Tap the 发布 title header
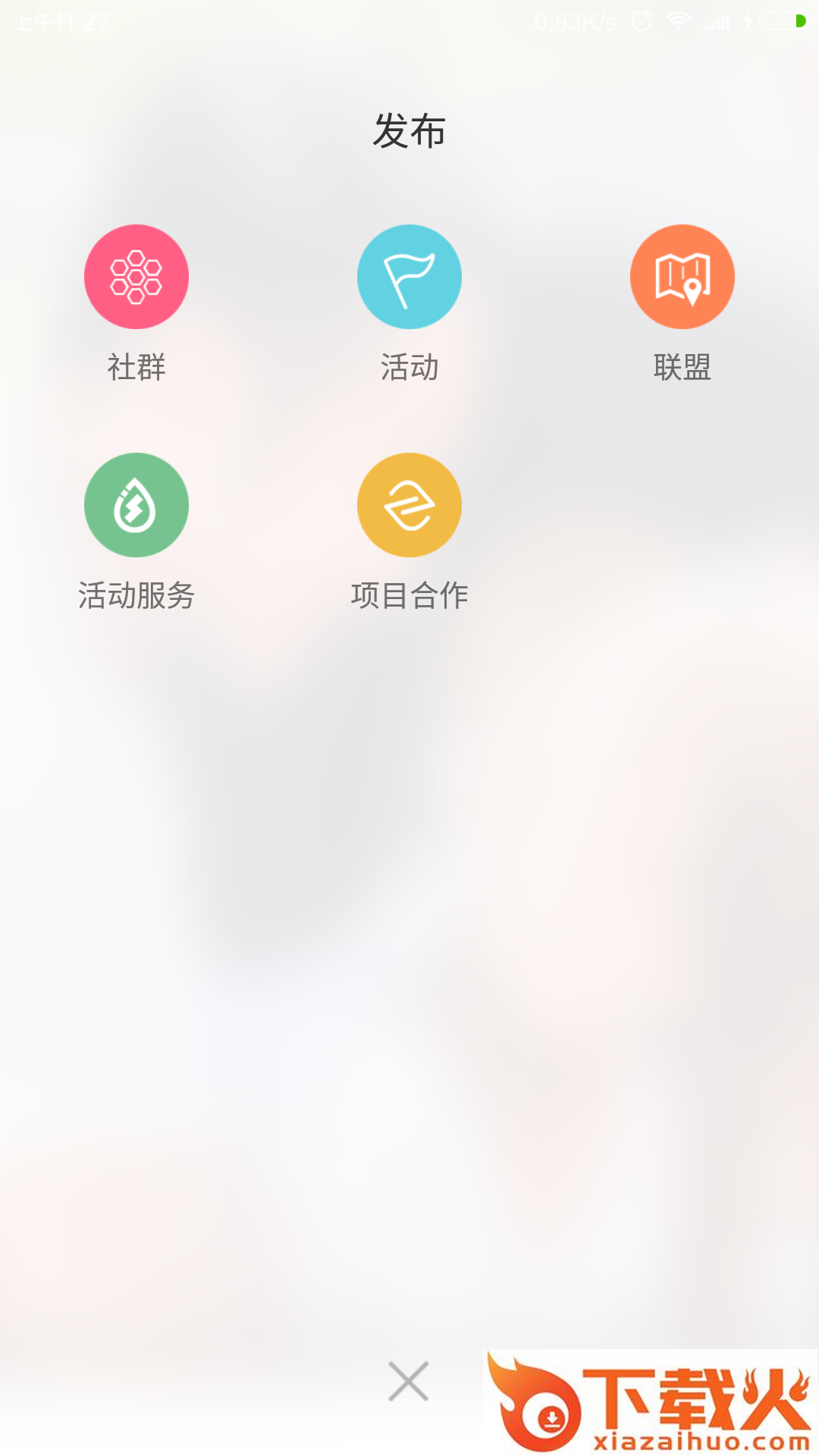 [x=409, y=129]
